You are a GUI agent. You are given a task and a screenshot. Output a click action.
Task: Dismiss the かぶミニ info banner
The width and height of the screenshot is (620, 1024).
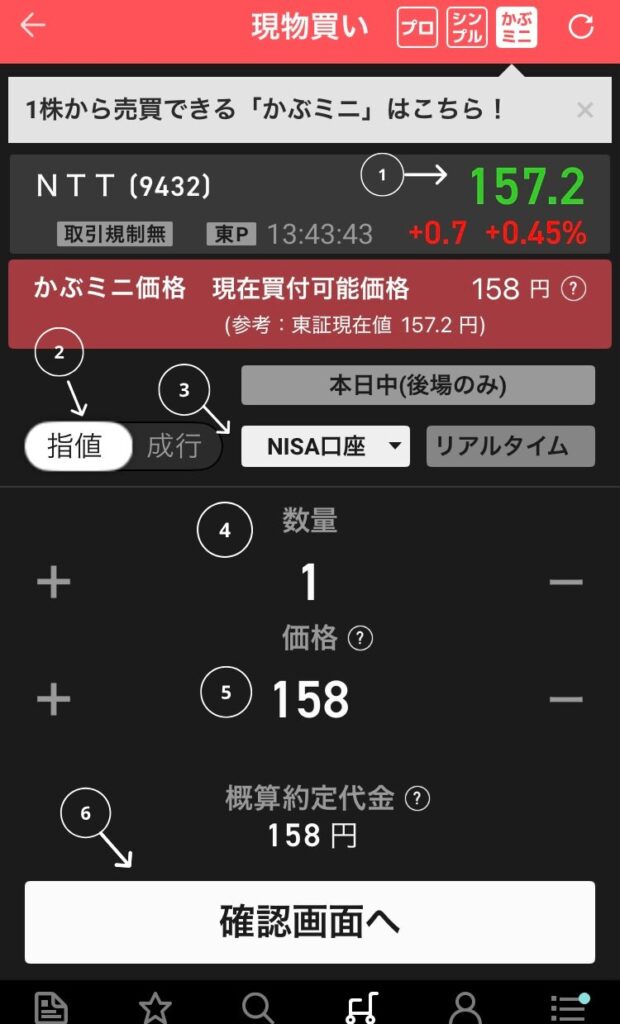[x=585, y=110]
